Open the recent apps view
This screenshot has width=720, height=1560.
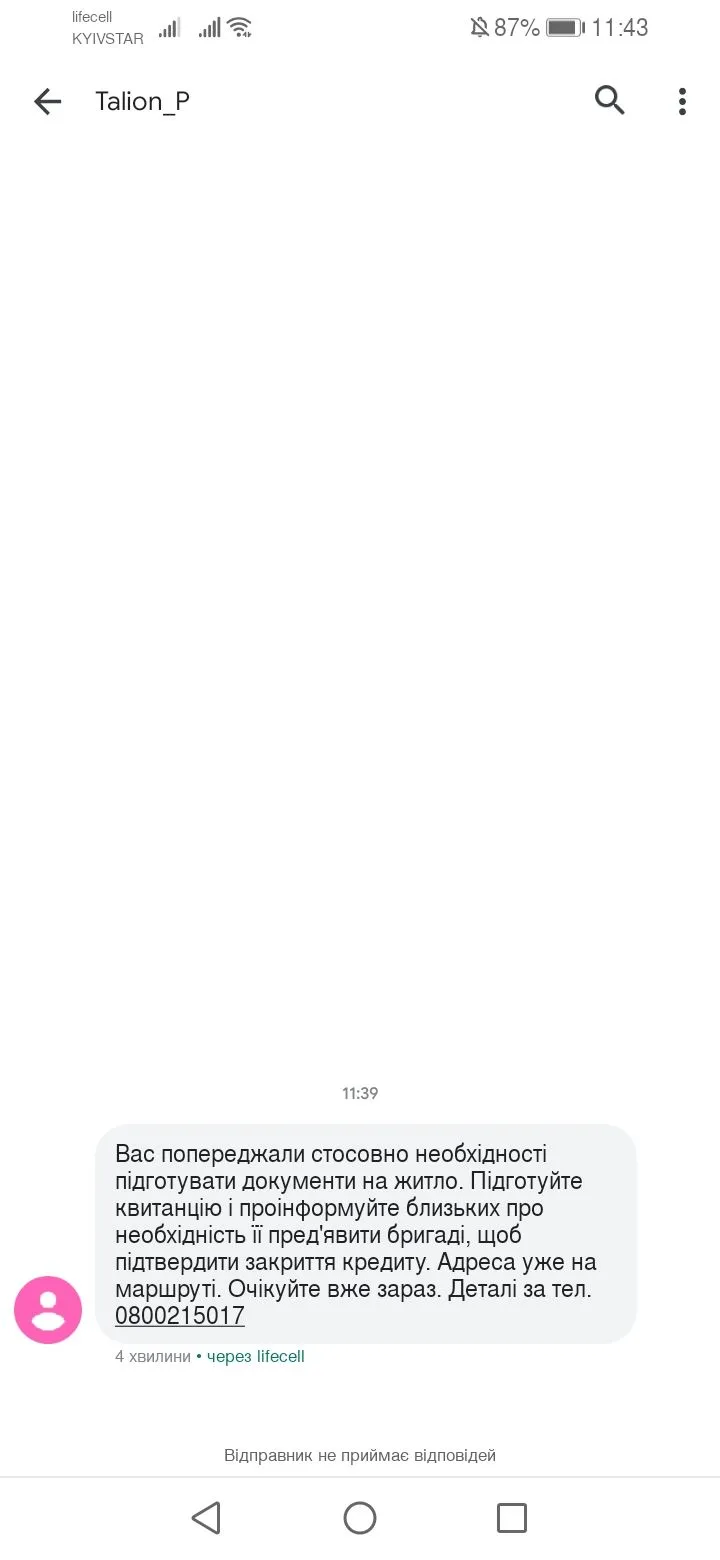512,1518
